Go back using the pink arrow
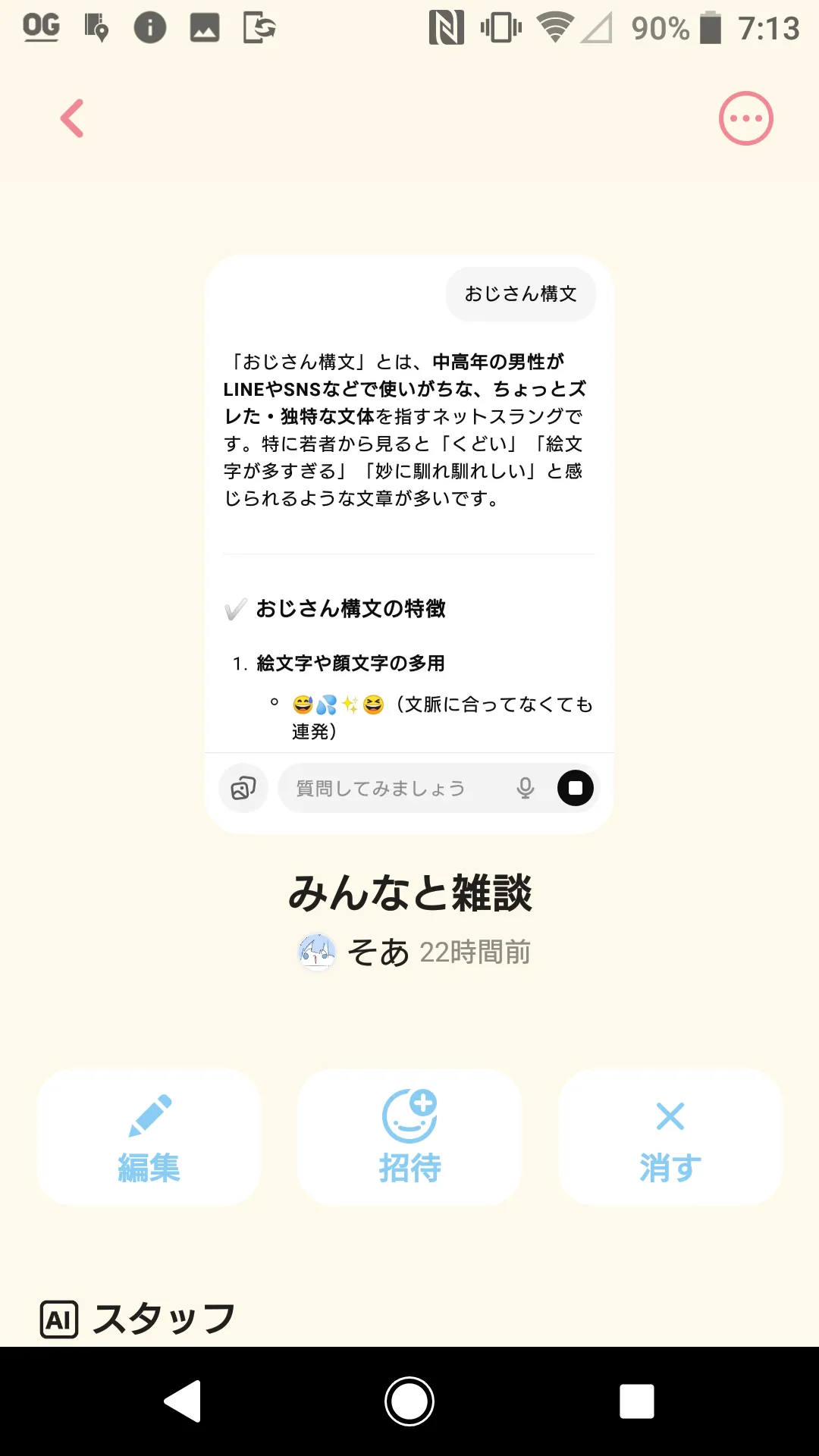The height and width of the screenshot is (1456, 819). coord(72,118)
